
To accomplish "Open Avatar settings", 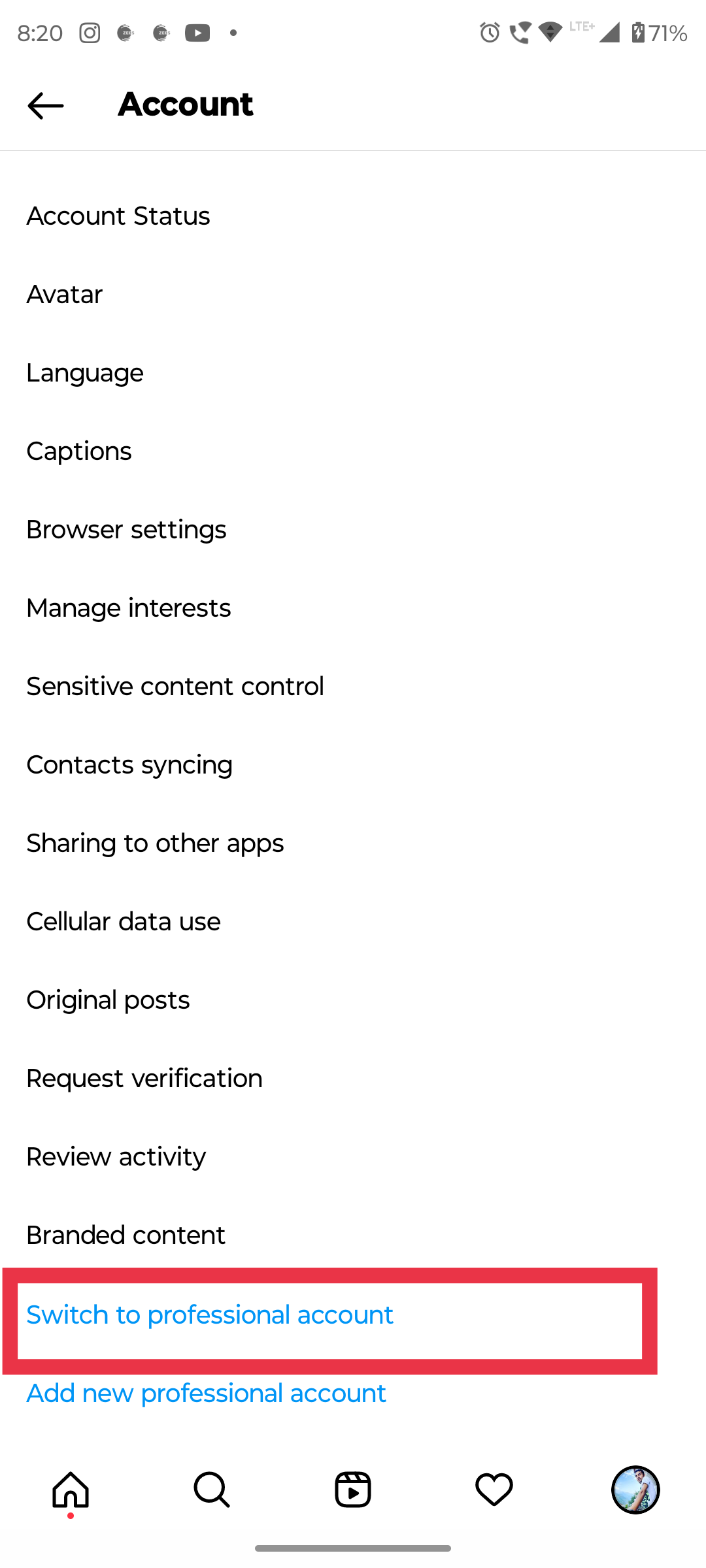I will pos(353,295).
